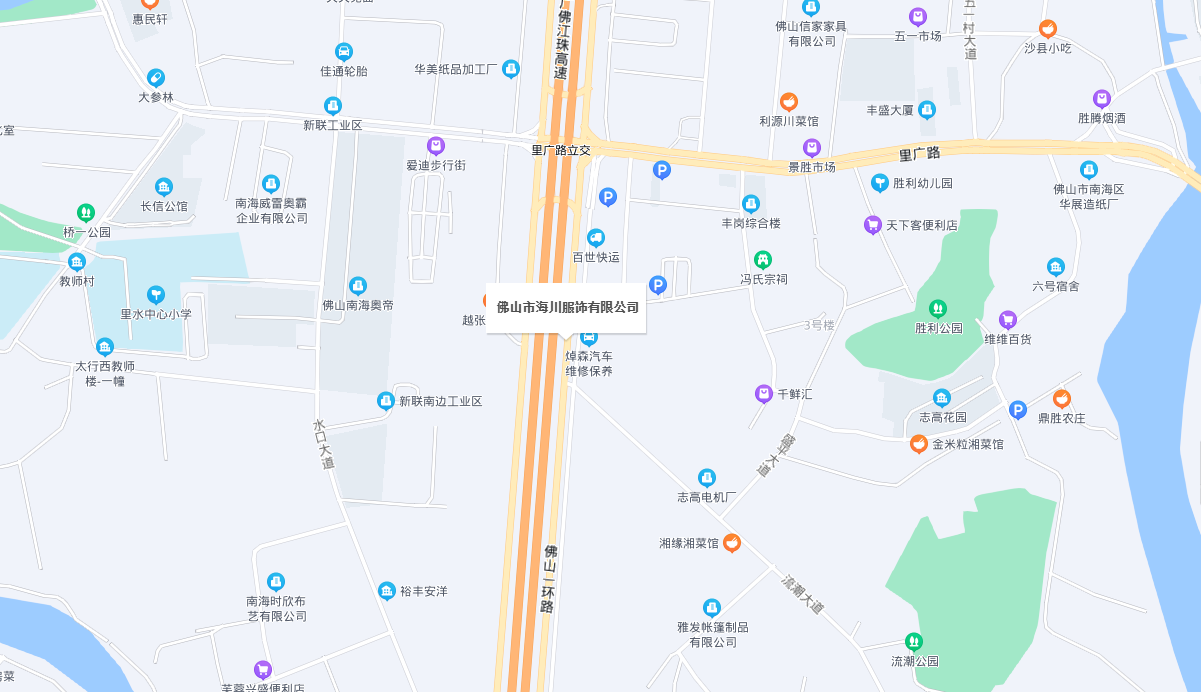Tap the 爱迪步行街 shopping marker
This screenshot has width=1201, height=692.
[x=435, y=146]
